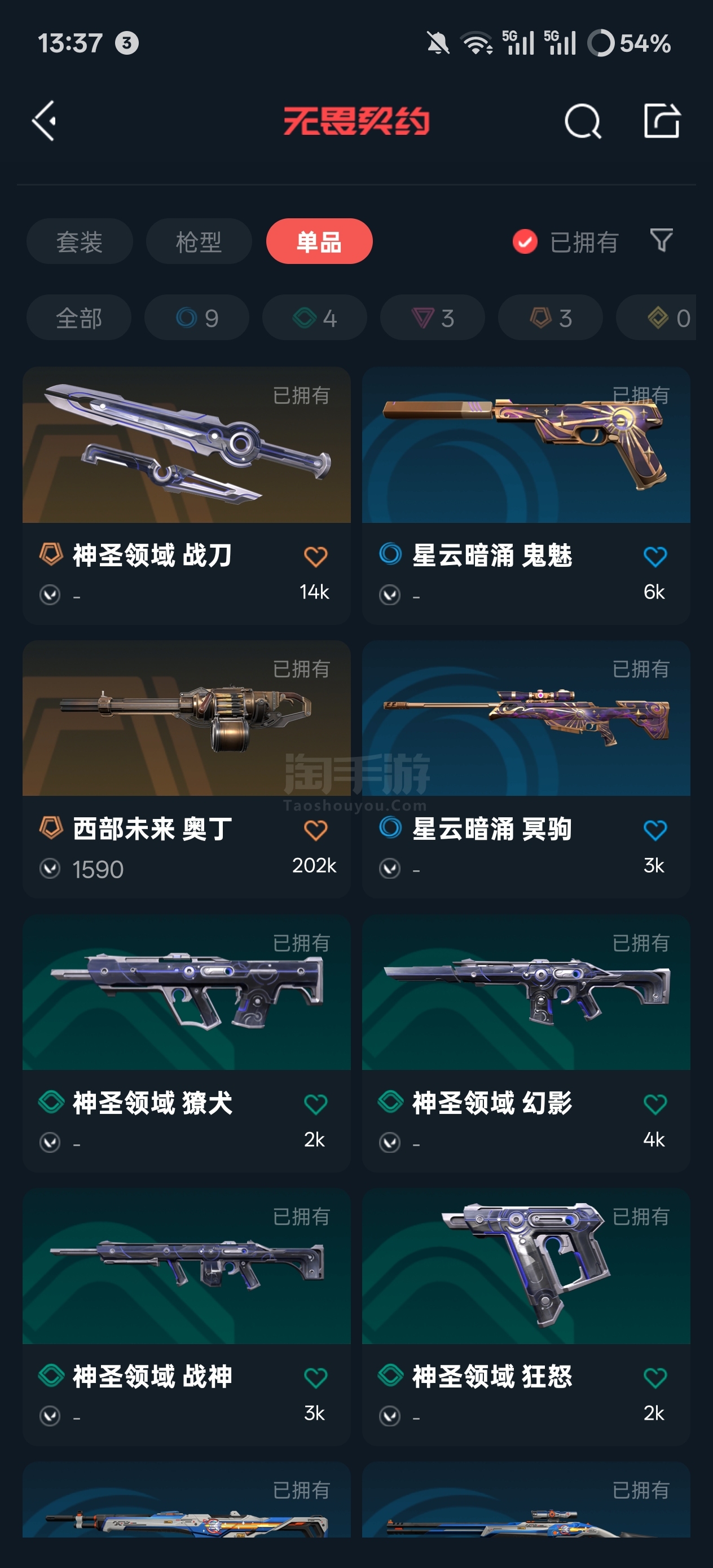Select the 单品 tab
Screen dimensions: 713x1568
[x=319, y=241]
